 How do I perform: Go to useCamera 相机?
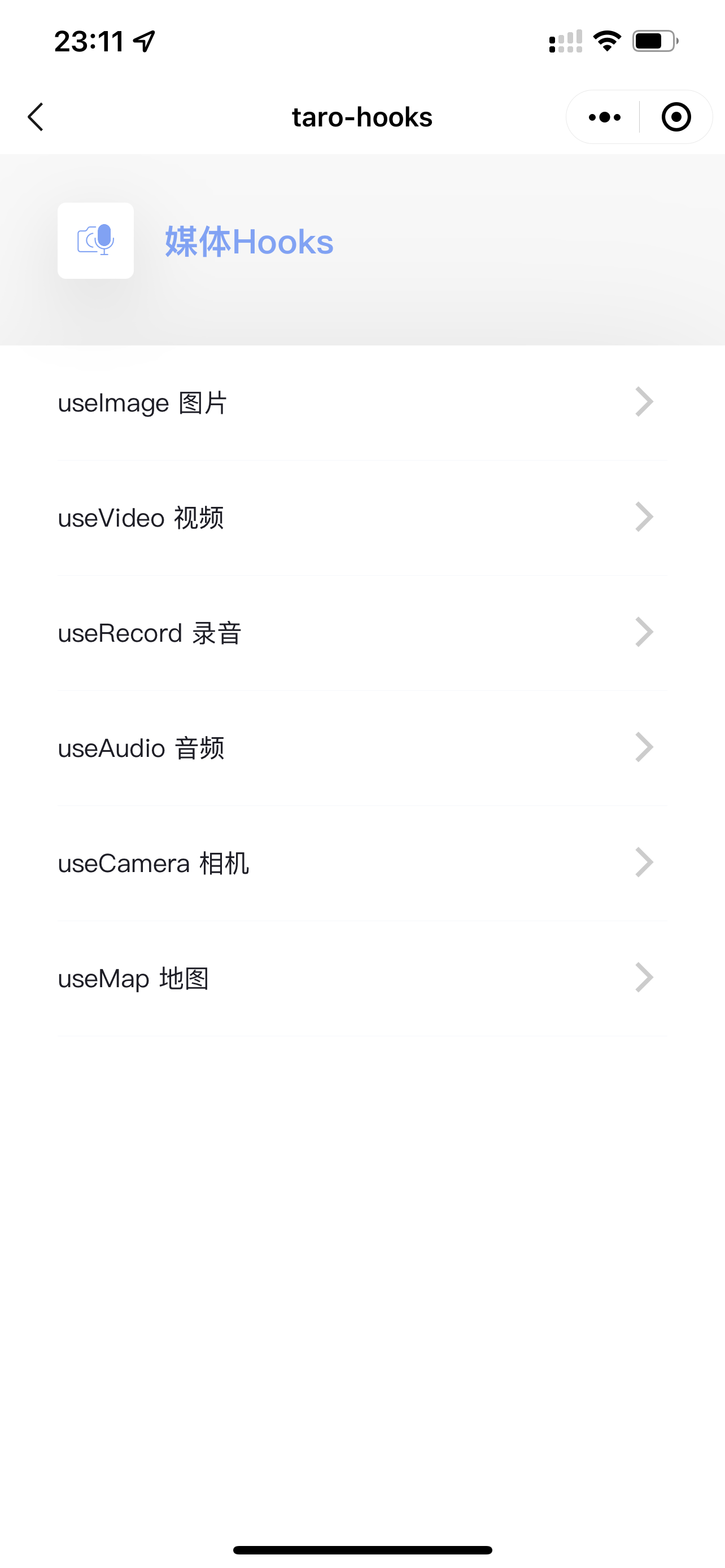[362, 863]
